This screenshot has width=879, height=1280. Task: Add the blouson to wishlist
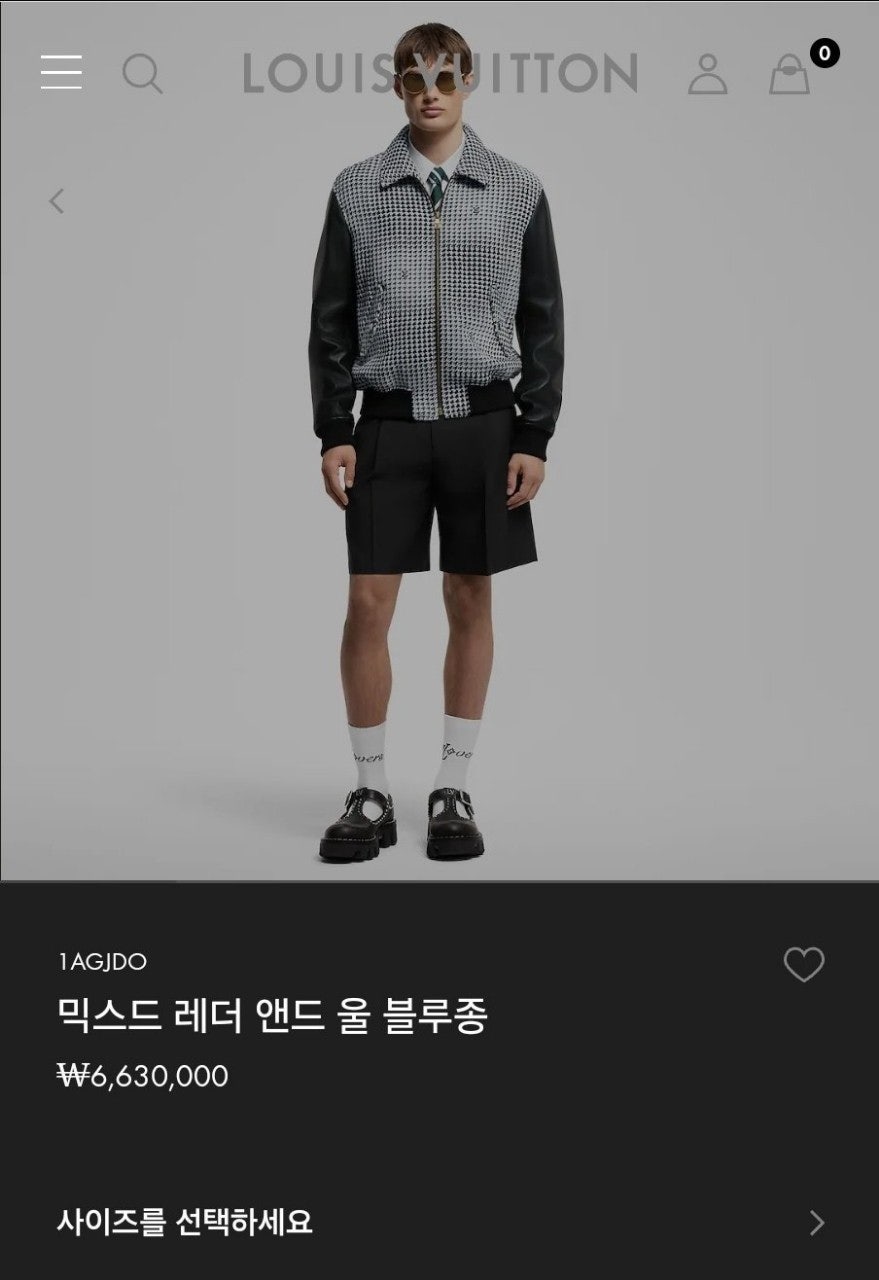(x=803, y=965)
